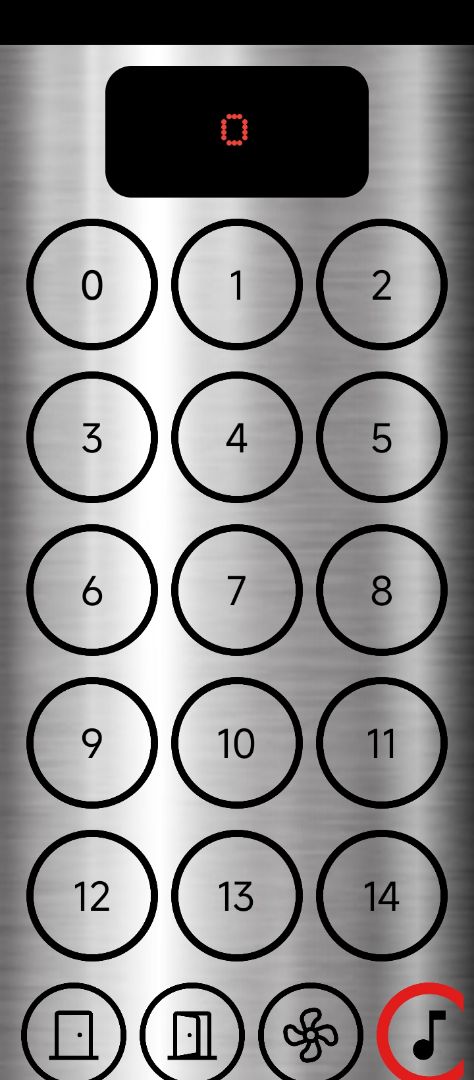Choose floor 2 on the panel

[x=382, y=284]
